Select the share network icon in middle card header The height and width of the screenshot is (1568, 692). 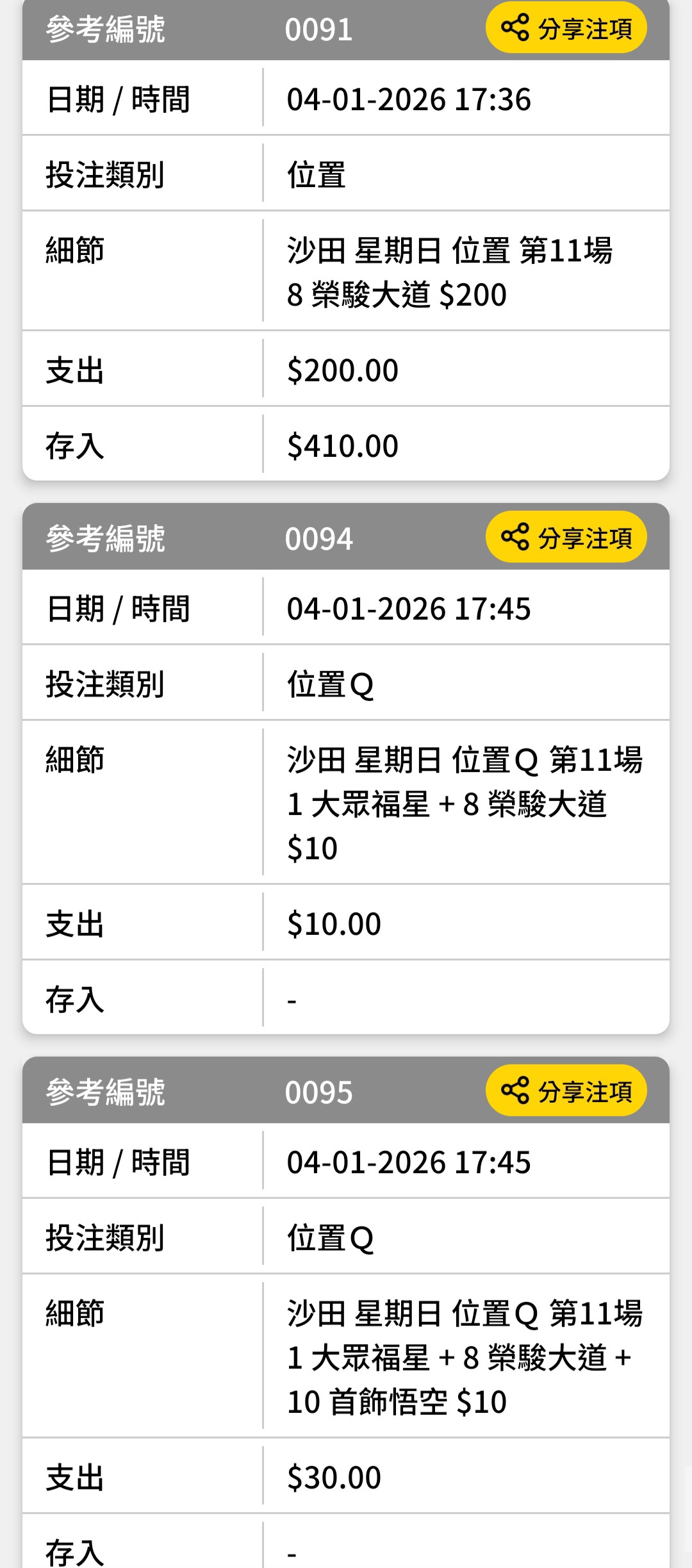coord(516,538)
